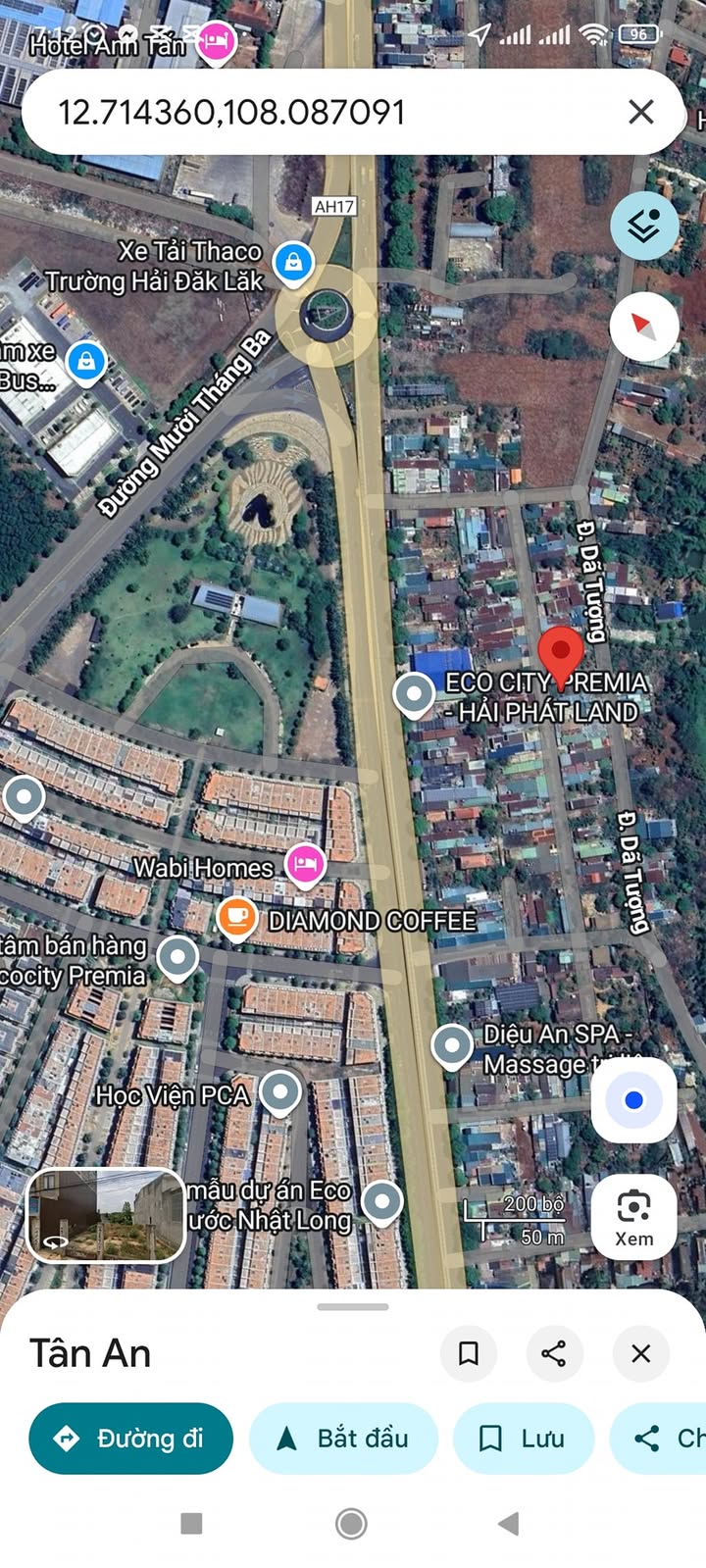
Task: Get directions with Đường đi
Action: tap(131, 1439)
